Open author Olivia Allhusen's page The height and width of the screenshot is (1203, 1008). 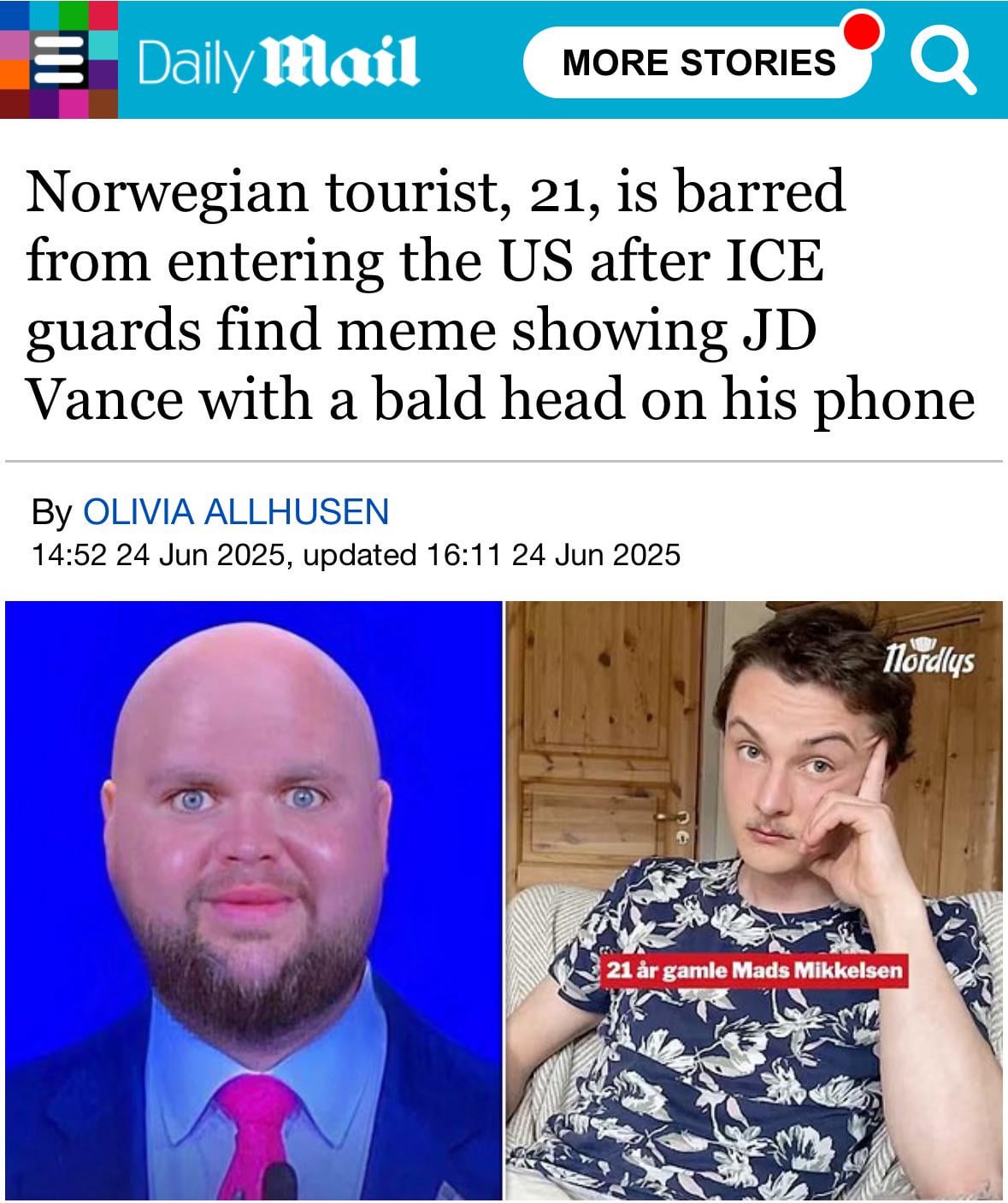tap(235, 511)
